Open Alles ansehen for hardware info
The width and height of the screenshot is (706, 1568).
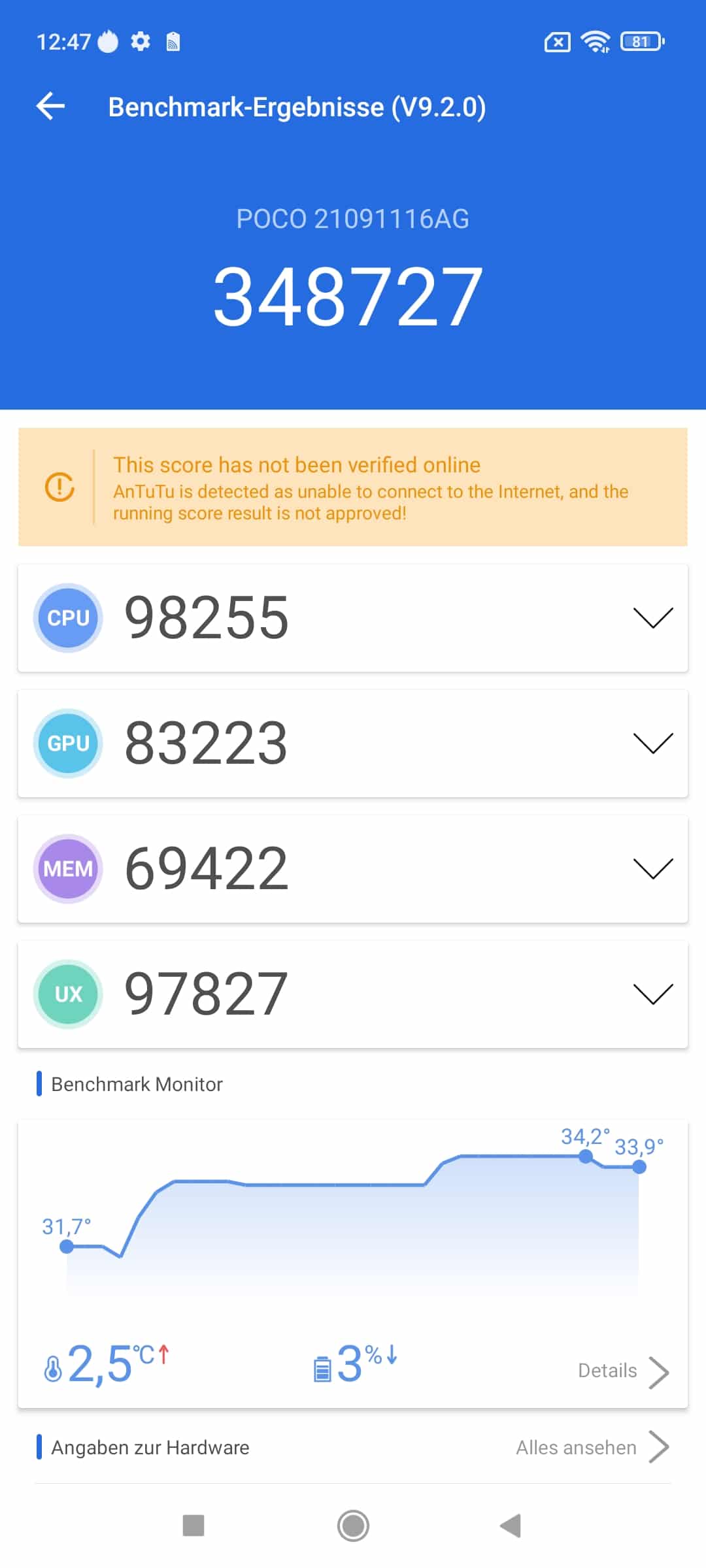coord(592,1448)
